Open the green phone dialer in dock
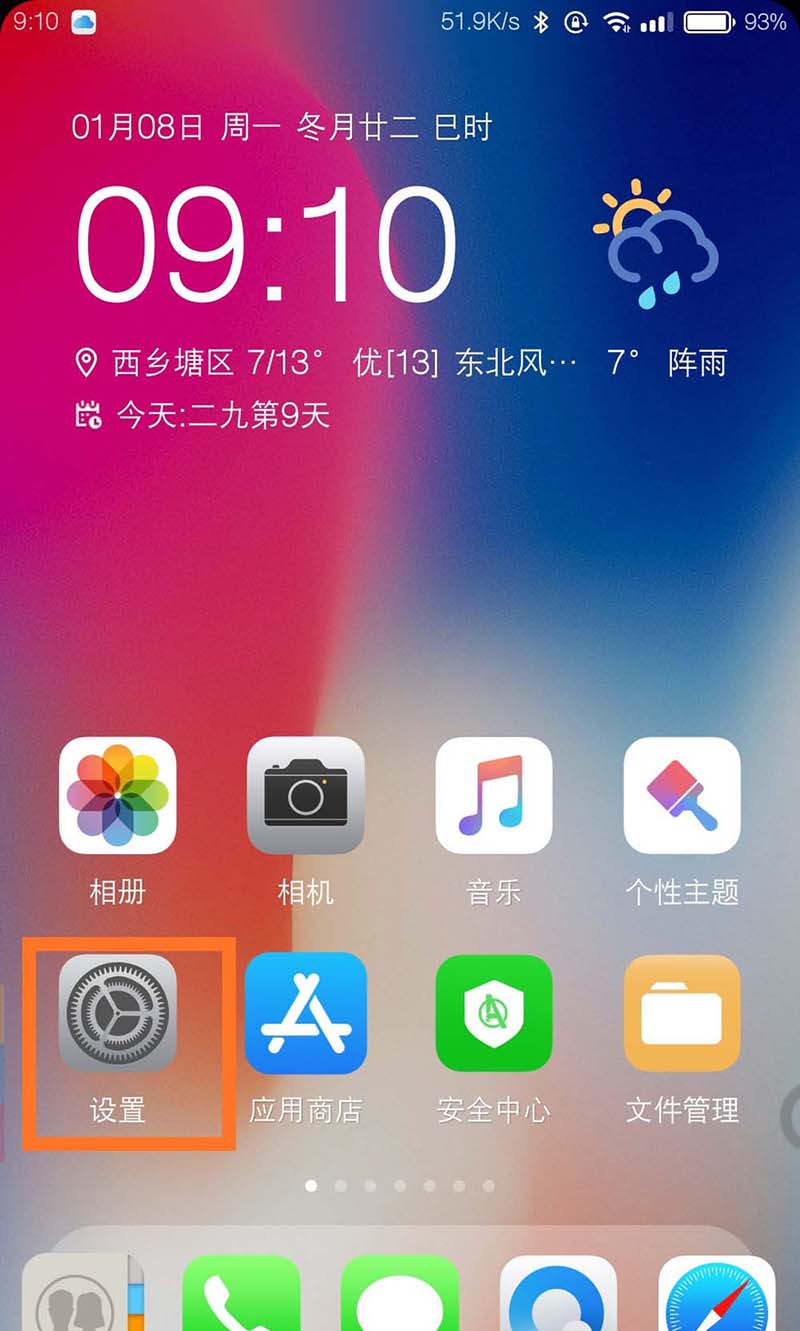This screenshot has height=1331, width=800. point(241,1295)
